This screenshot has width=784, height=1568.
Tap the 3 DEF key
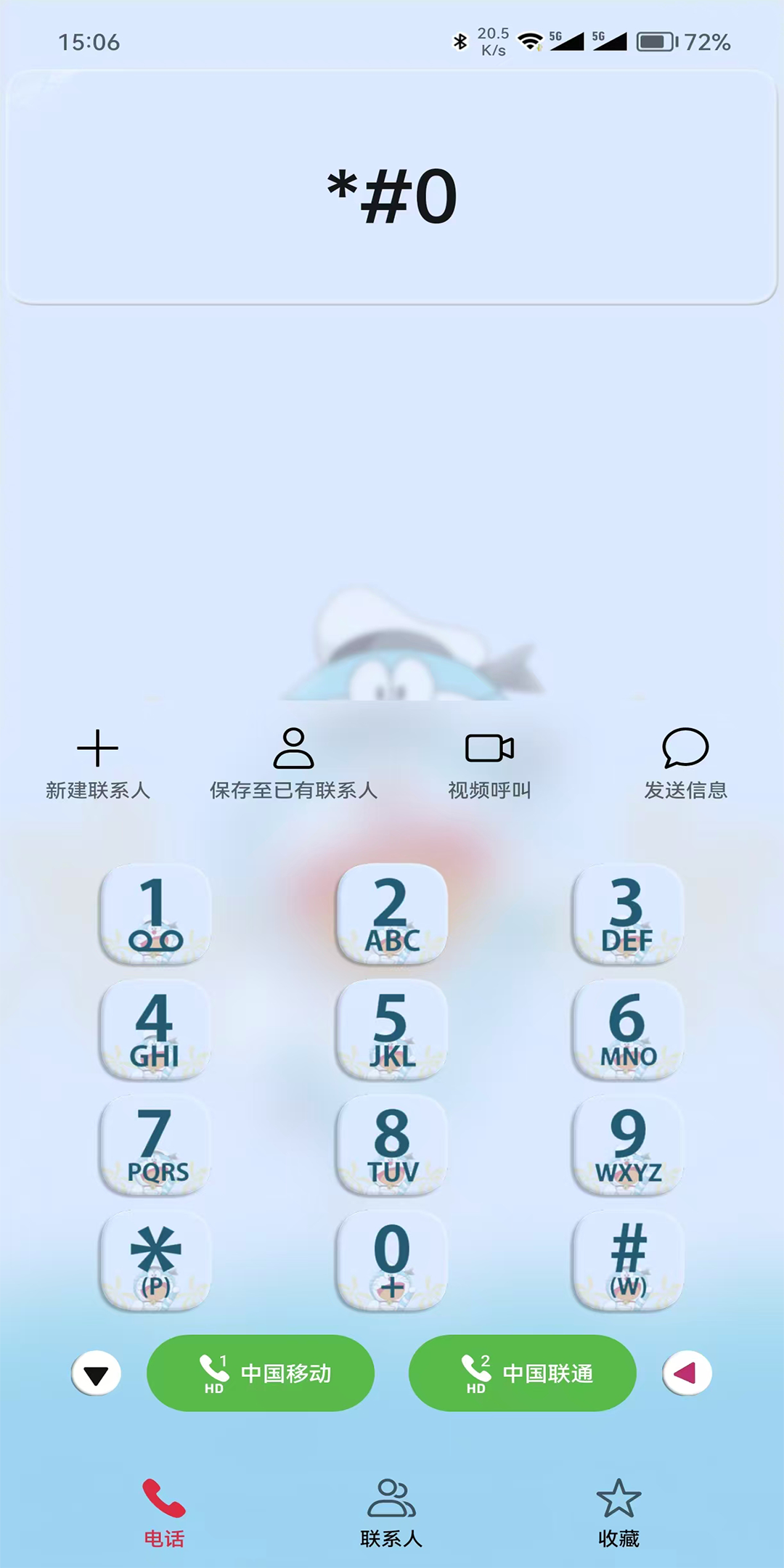[x=627, y=915]
